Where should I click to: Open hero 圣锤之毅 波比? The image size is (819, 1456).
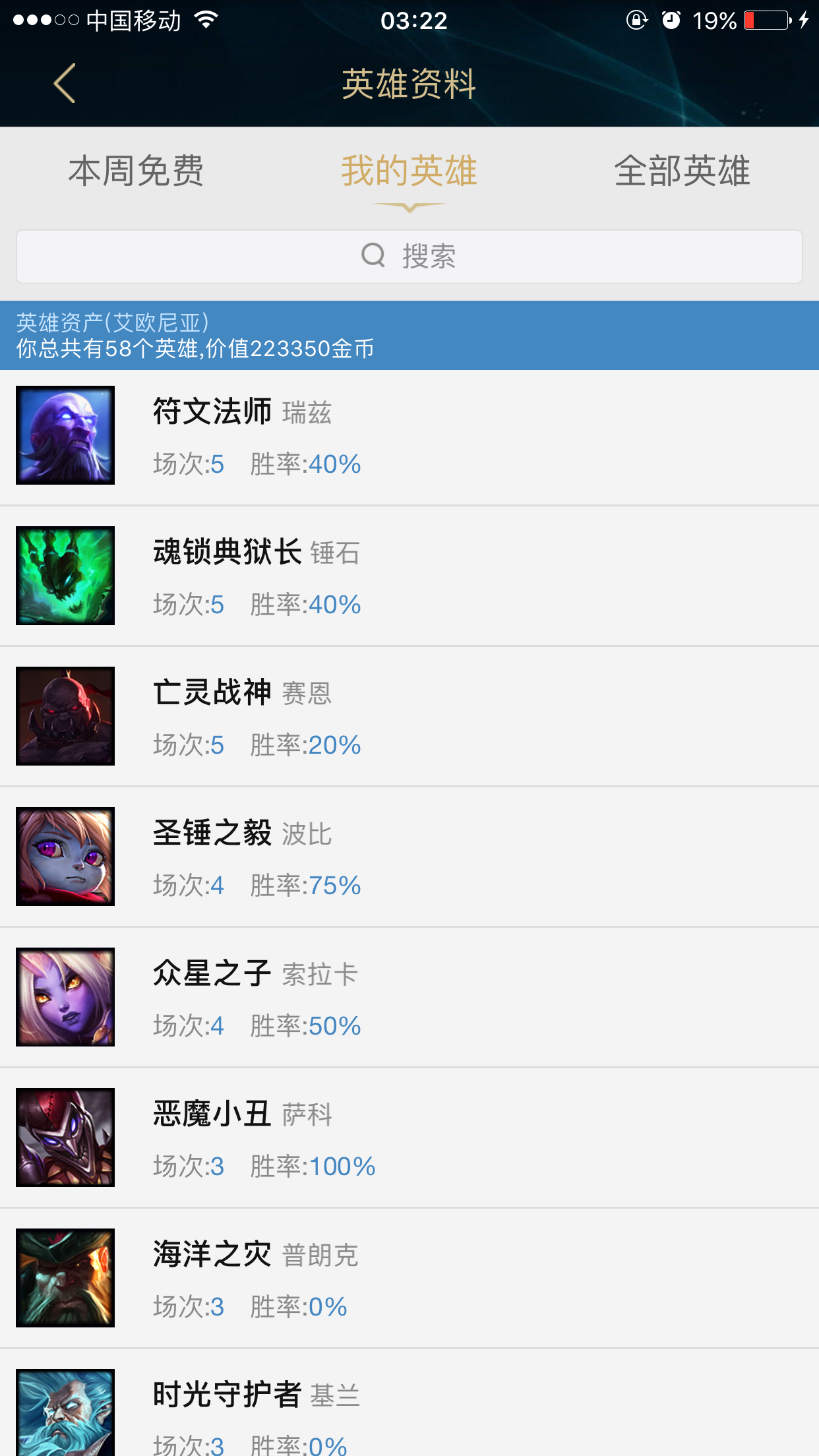pyautogui.click(x=409, y=857)
